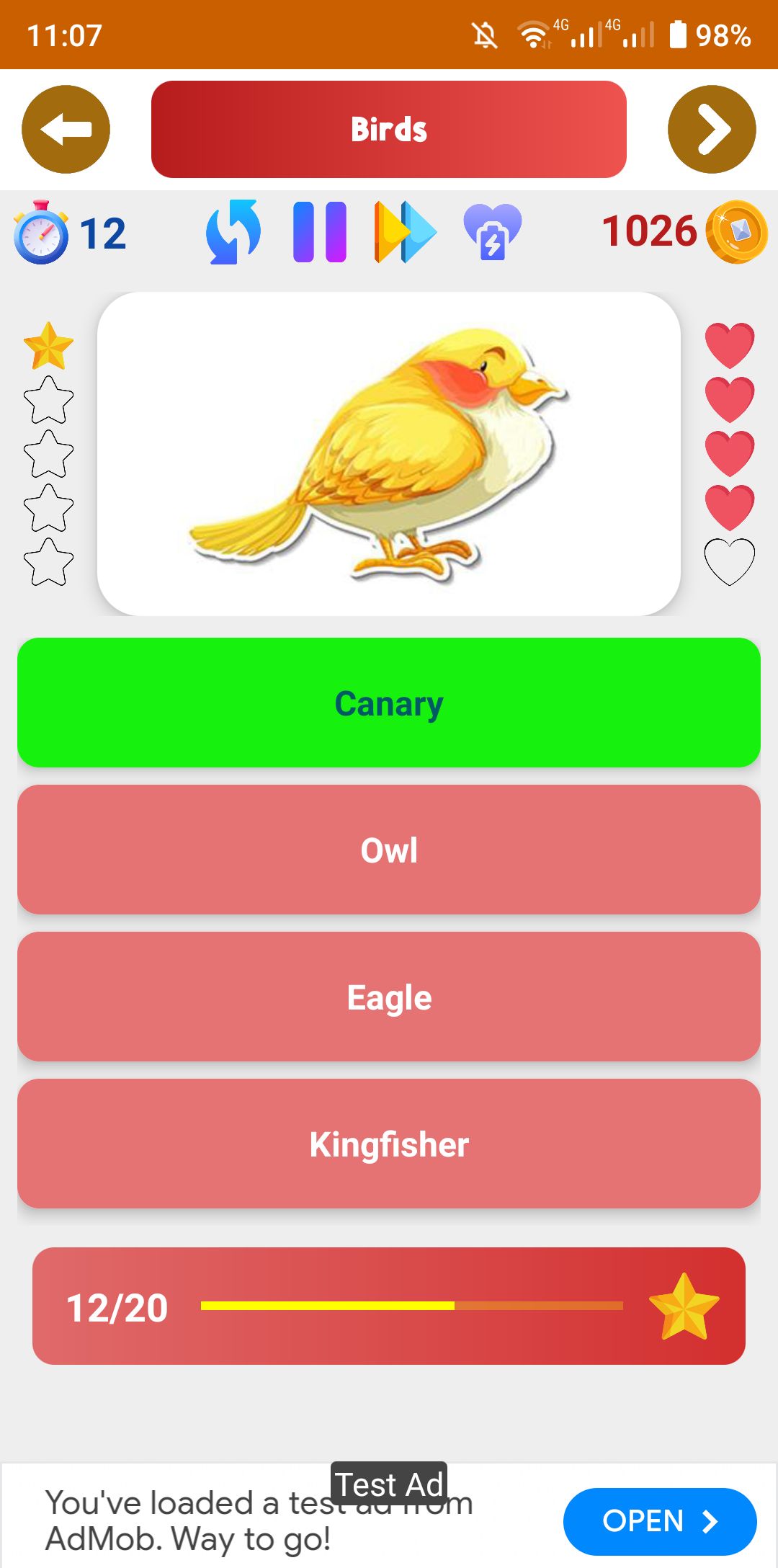Answer with Kingfisher

coord(389,1144)
